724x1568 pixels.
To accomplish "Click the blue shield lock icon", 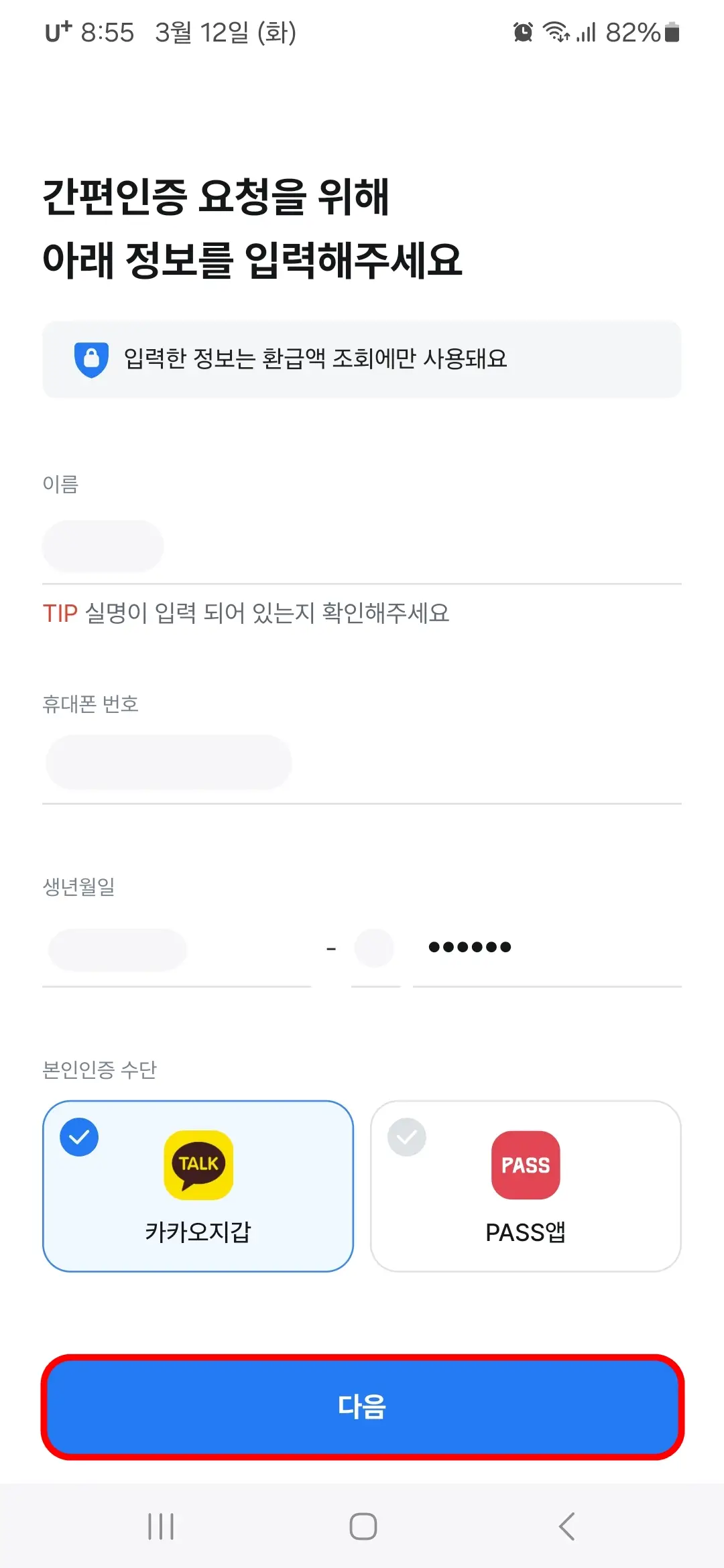I will (90, 359).
